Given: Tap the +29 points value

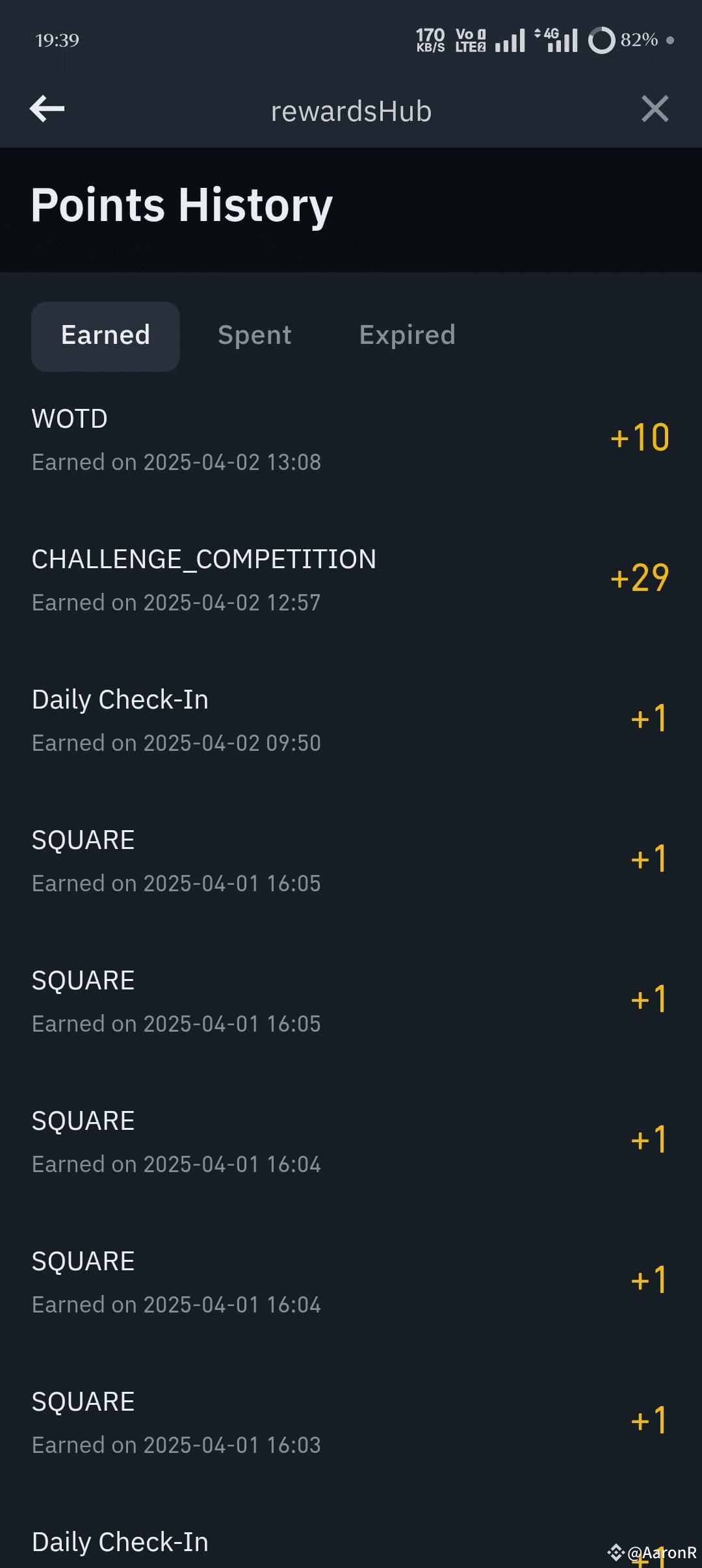Looking at the screenshot, I should pos(640,579).
